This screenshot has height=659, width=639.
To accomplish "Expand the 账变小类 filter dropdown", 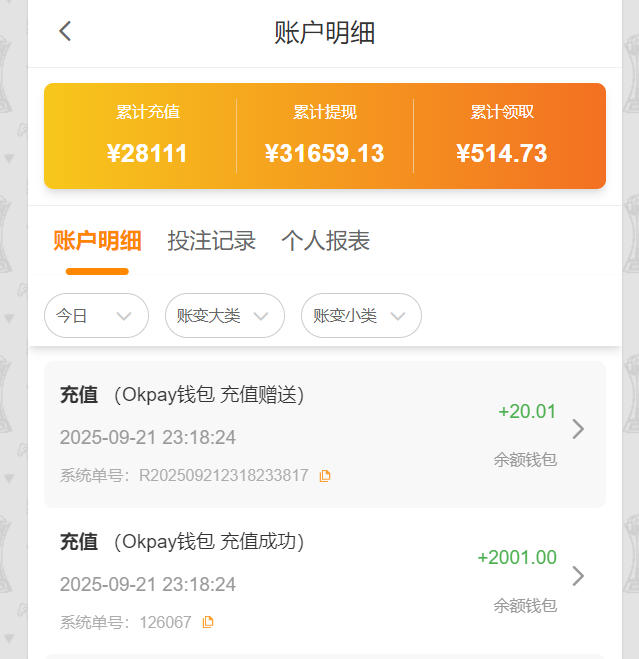I will pyautogui.click(x=360, y=316).
